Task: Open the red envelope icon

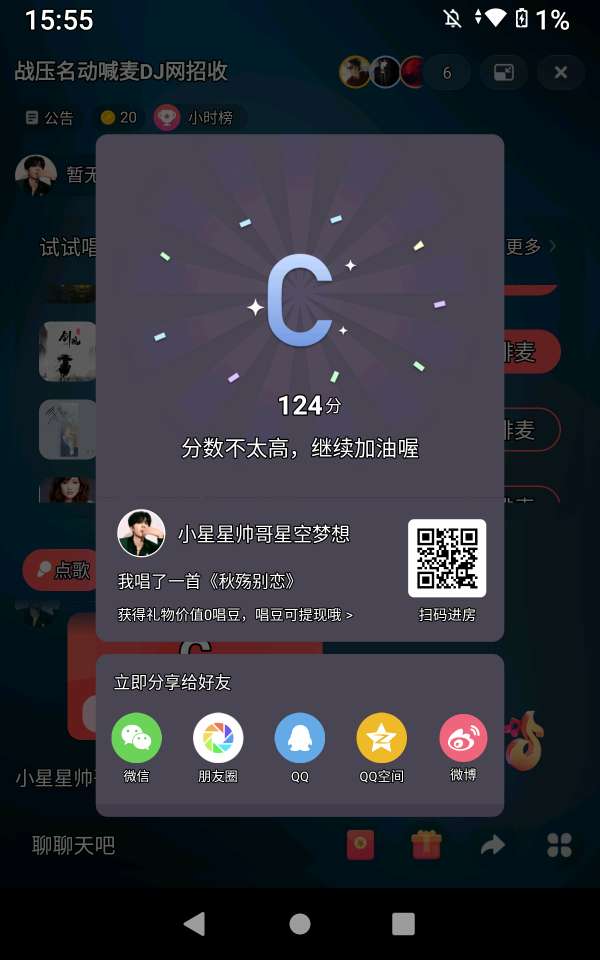Action: click(x=361, y=846)
